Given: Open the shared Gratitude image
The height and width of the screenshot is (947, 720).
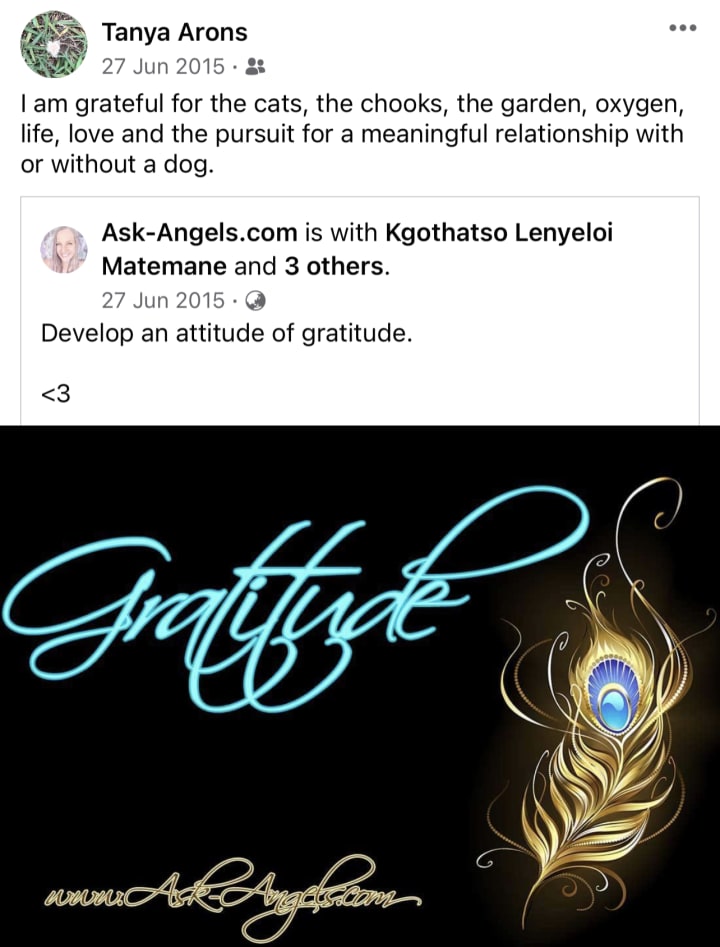Looking at the screenshot, I should tap(360, 685).
